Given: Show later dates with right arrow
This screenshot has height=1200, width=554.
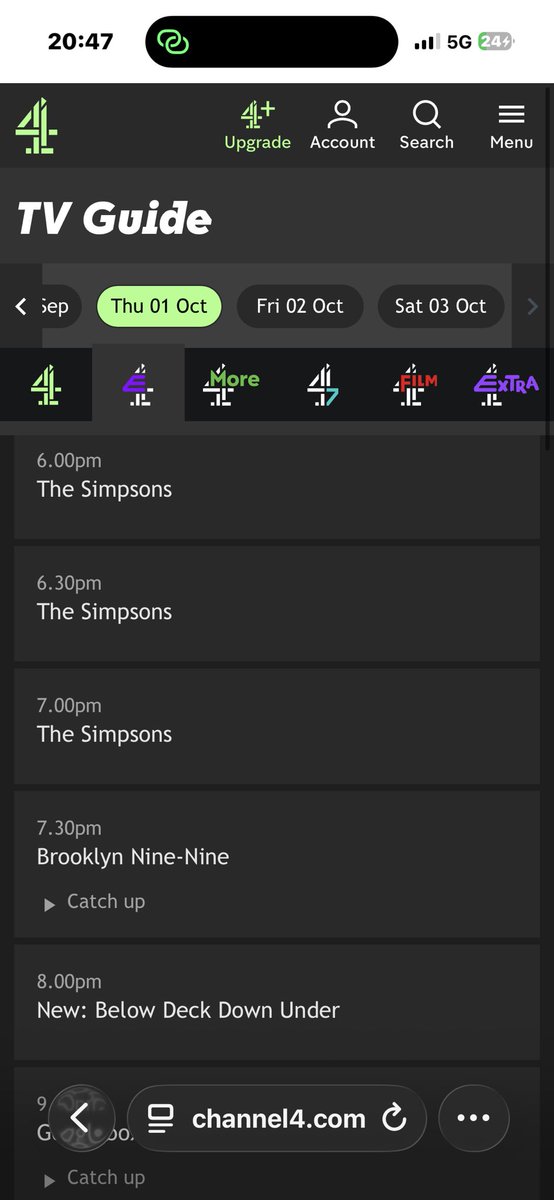Looking at the screenshot, I should coord(532,306).
